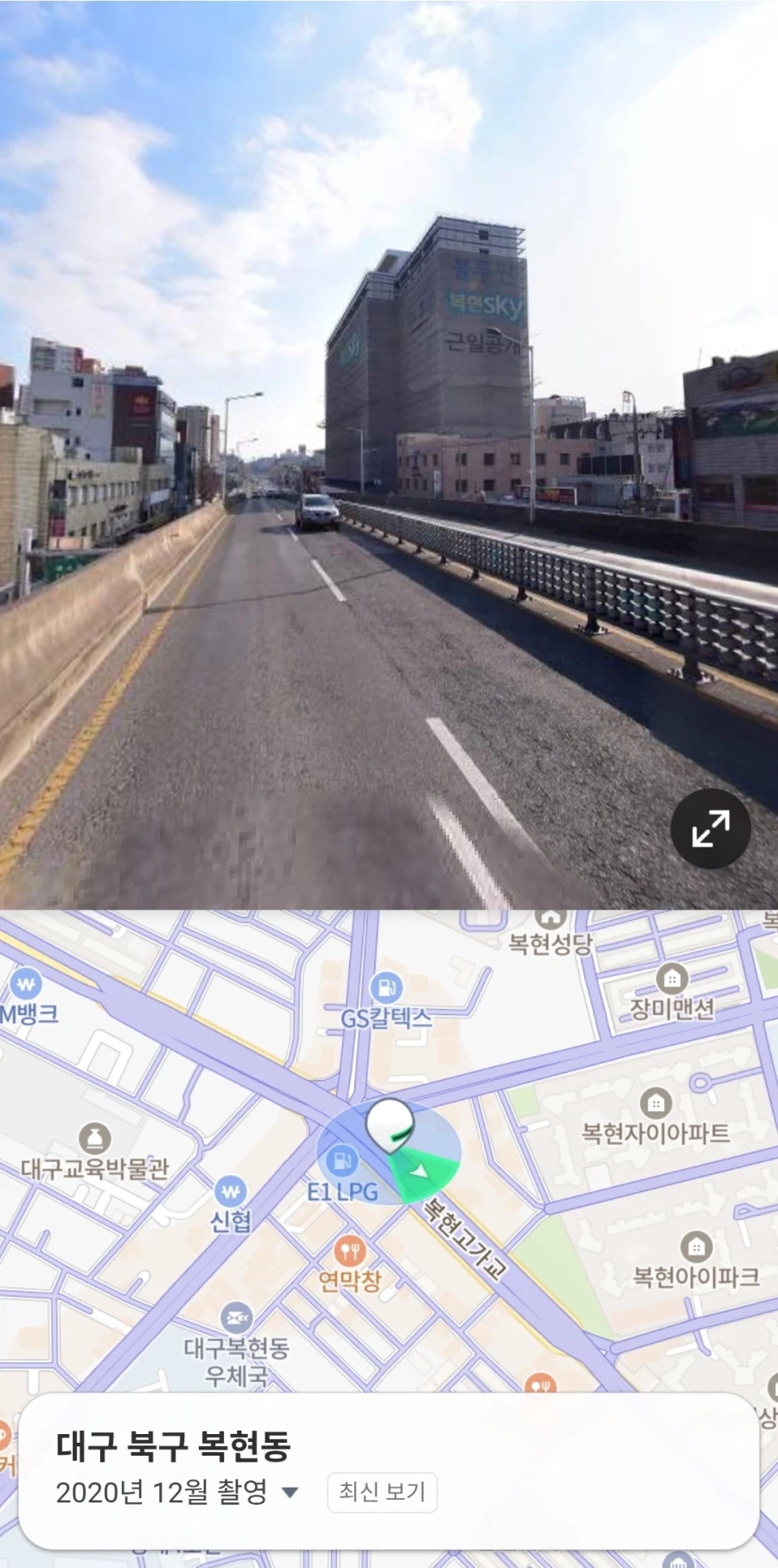Image resolution: width=778 pixels, height=1568 pixels.
Task: Open the M뱅크 bank marker
Action: click(26, 984)
